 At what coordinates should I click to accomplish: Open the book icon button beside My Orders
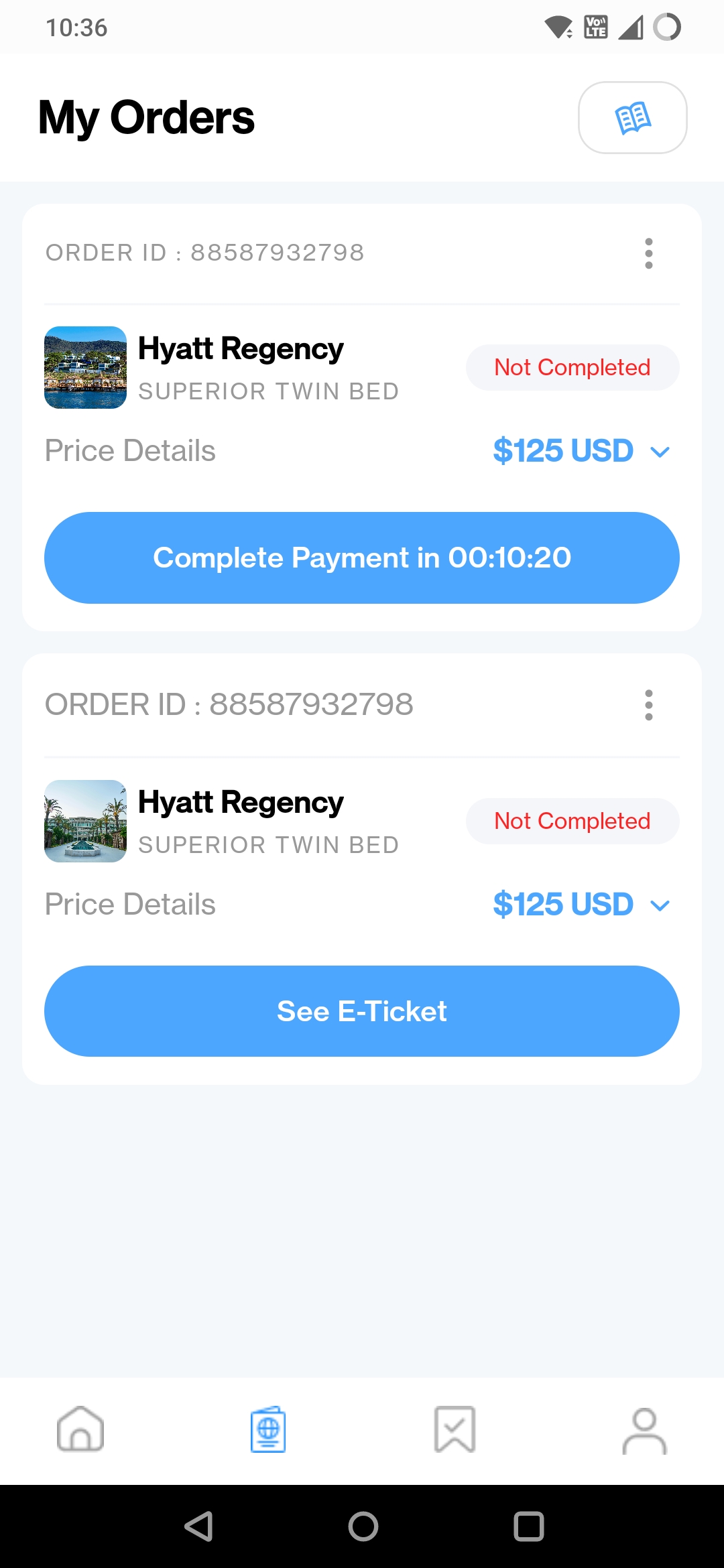coord(632,118)
